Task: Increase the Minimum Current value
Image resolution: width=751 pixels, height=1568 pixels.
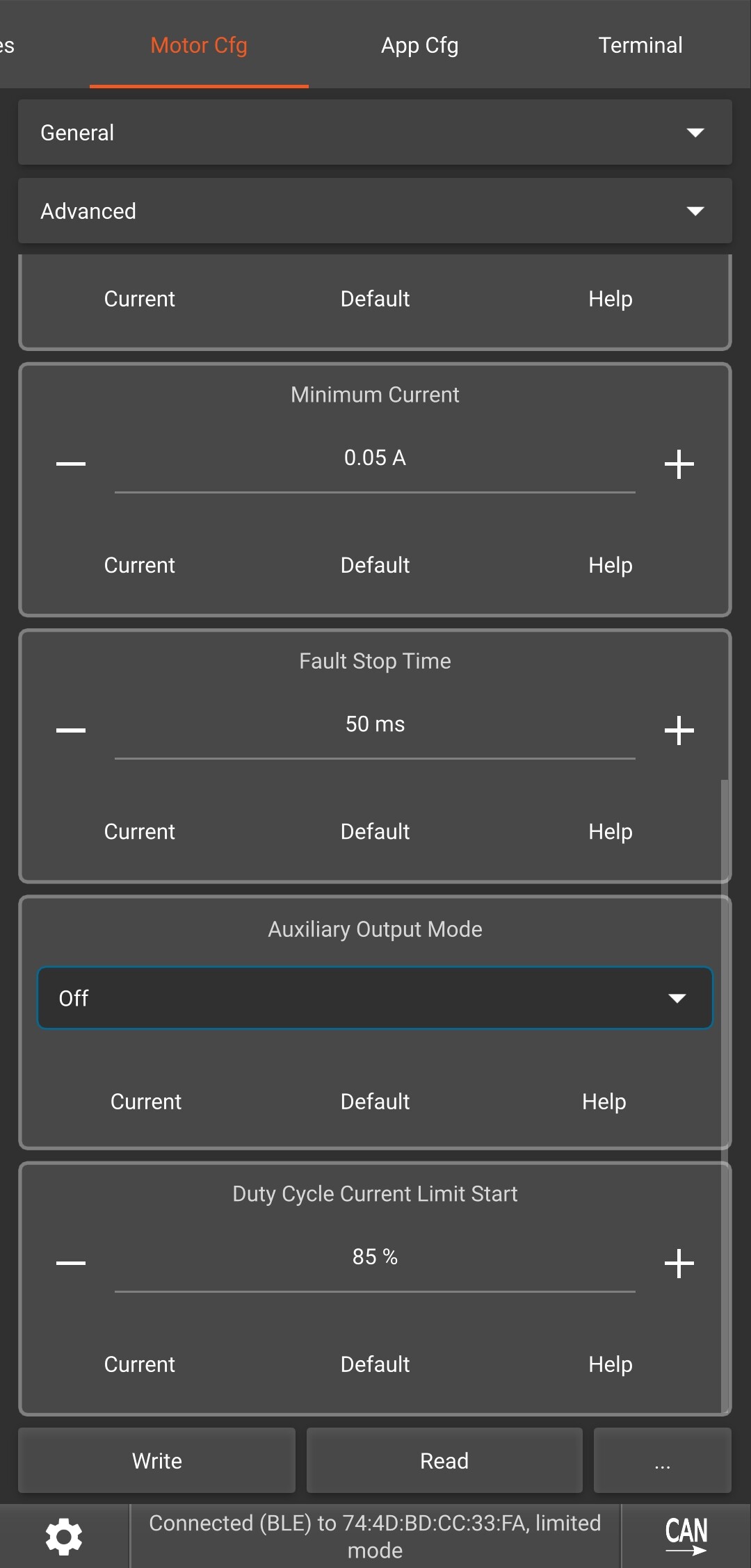Action: tap(679, 464)
